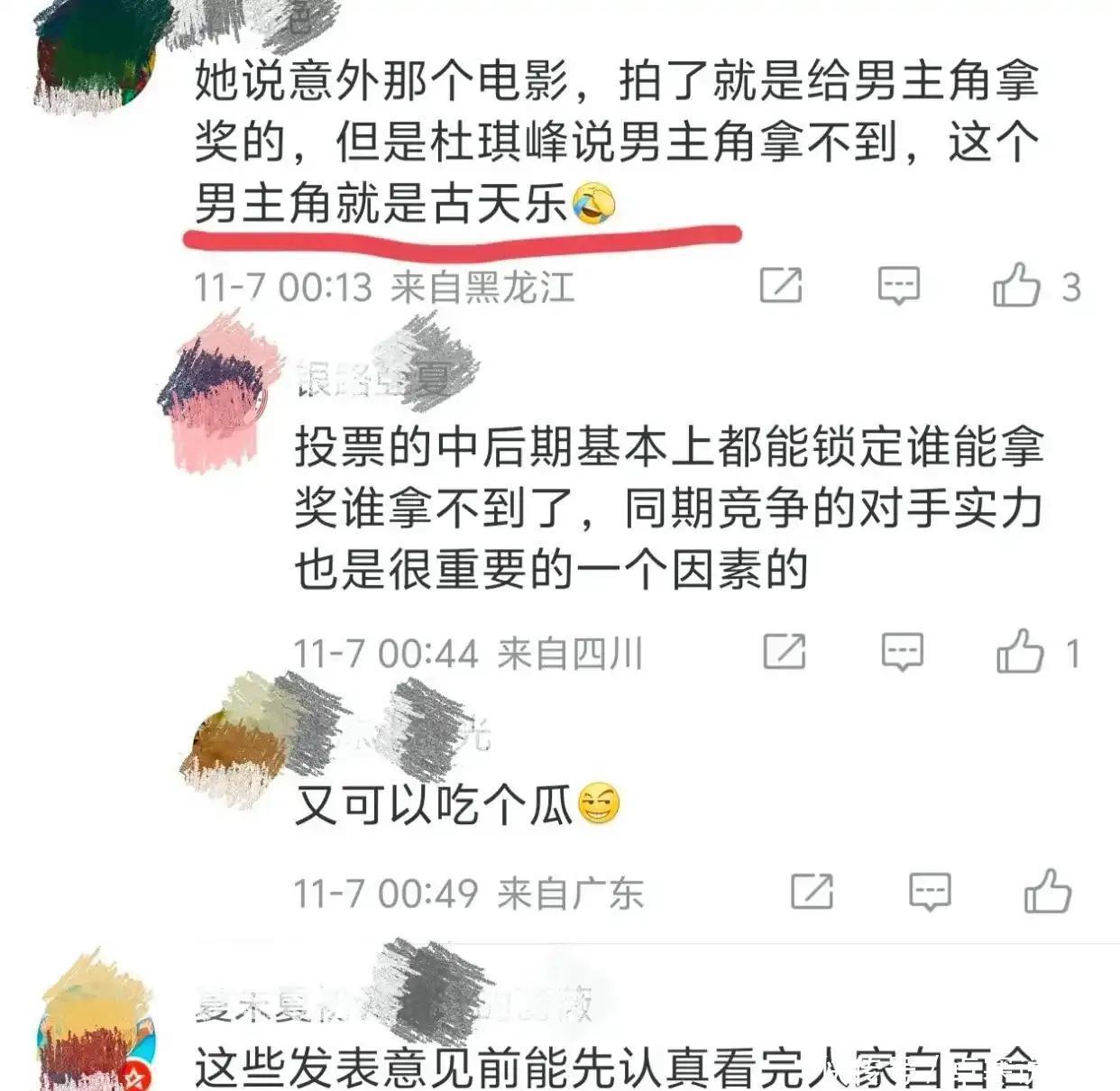Like the 又可以吃个瓜 comment

(1047, 892)
